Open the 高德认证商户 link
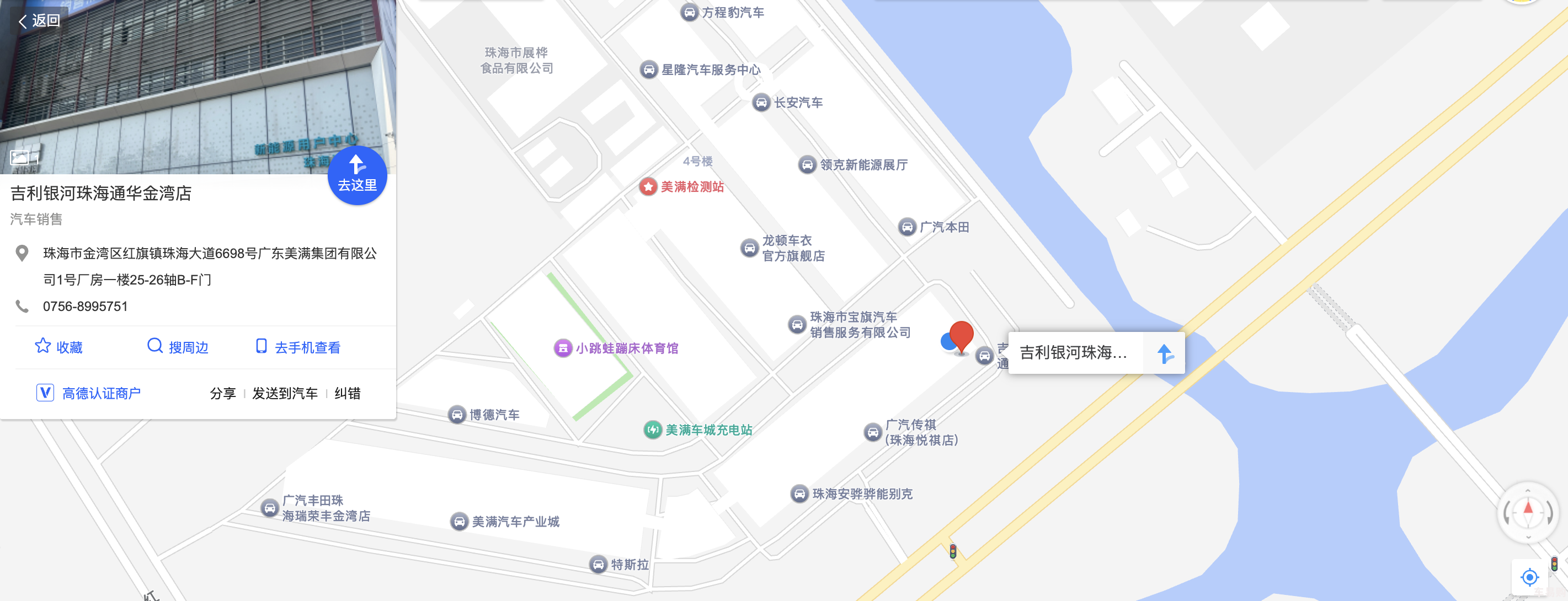The width and height of the screenshot is (1568, 601). coord(89,394)
